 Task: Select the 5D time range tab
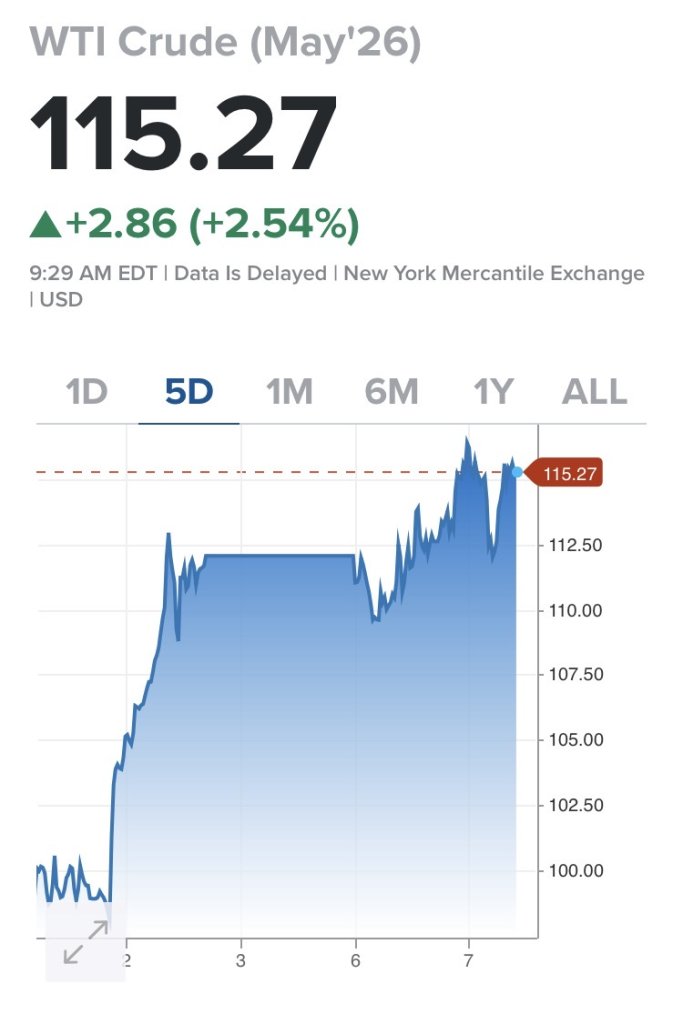189,392
